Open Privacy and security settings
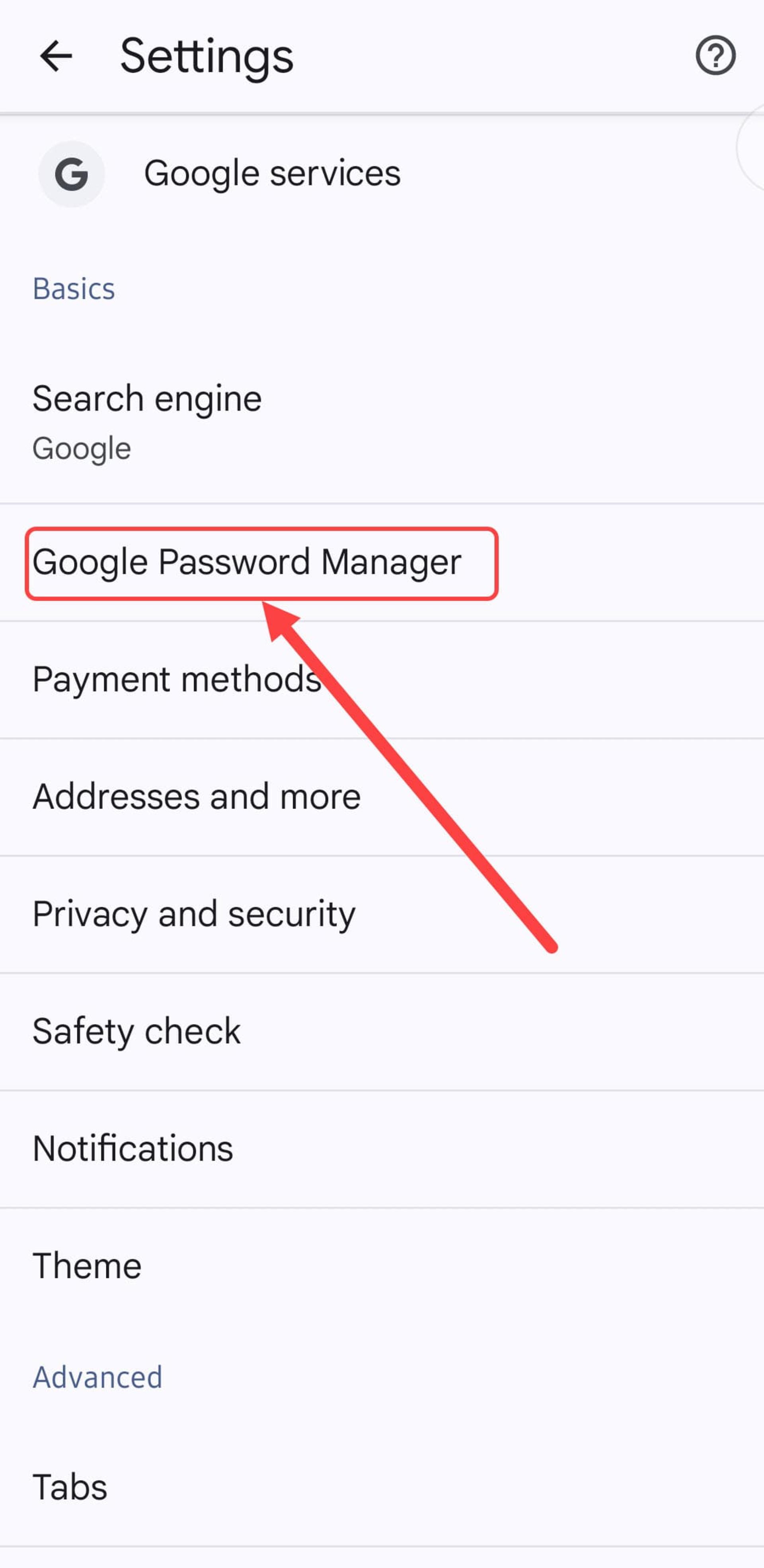764x1568 pixels. (382, 915)
